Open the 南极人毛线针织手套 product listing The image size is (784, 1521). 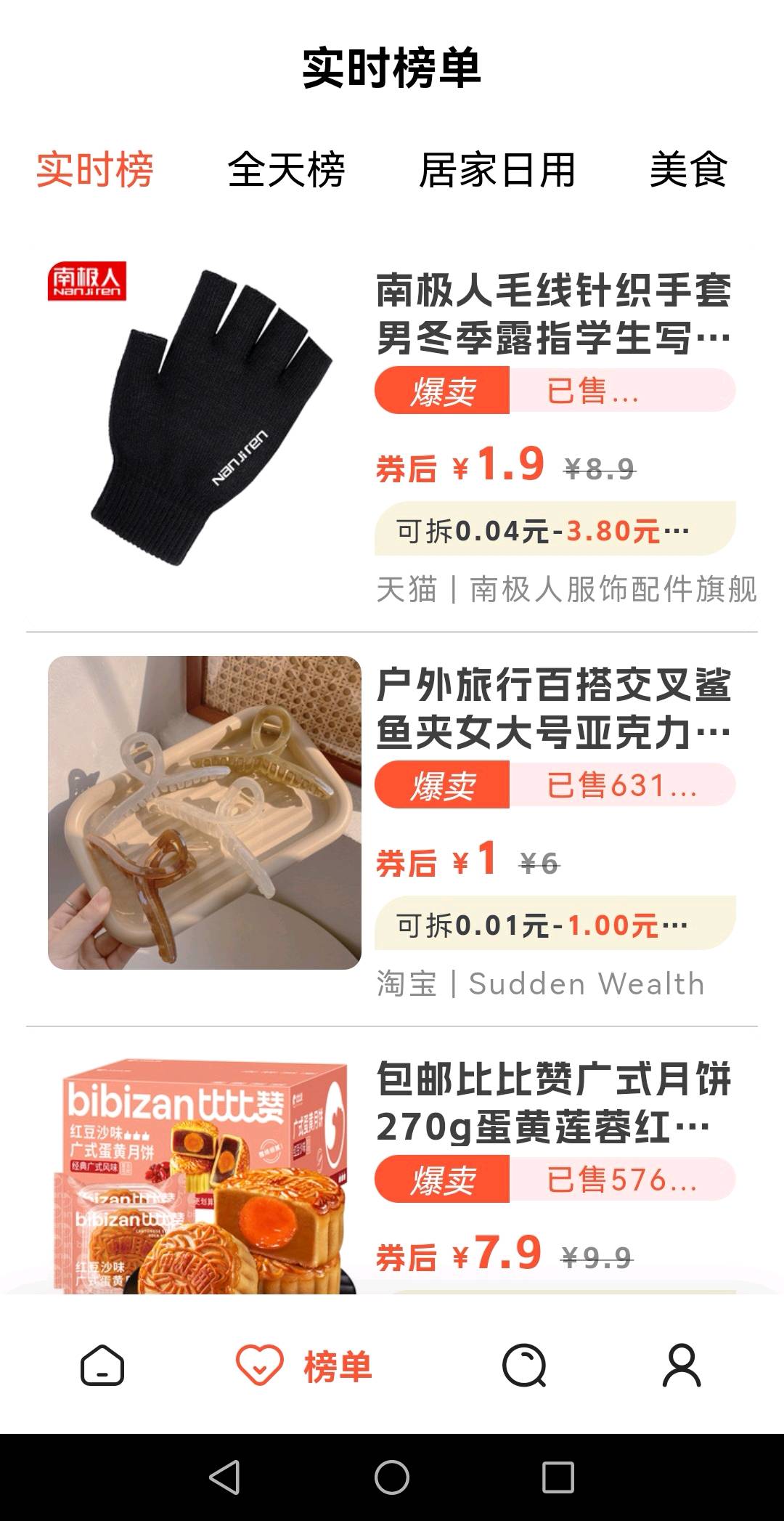click(x=553, y=314)
